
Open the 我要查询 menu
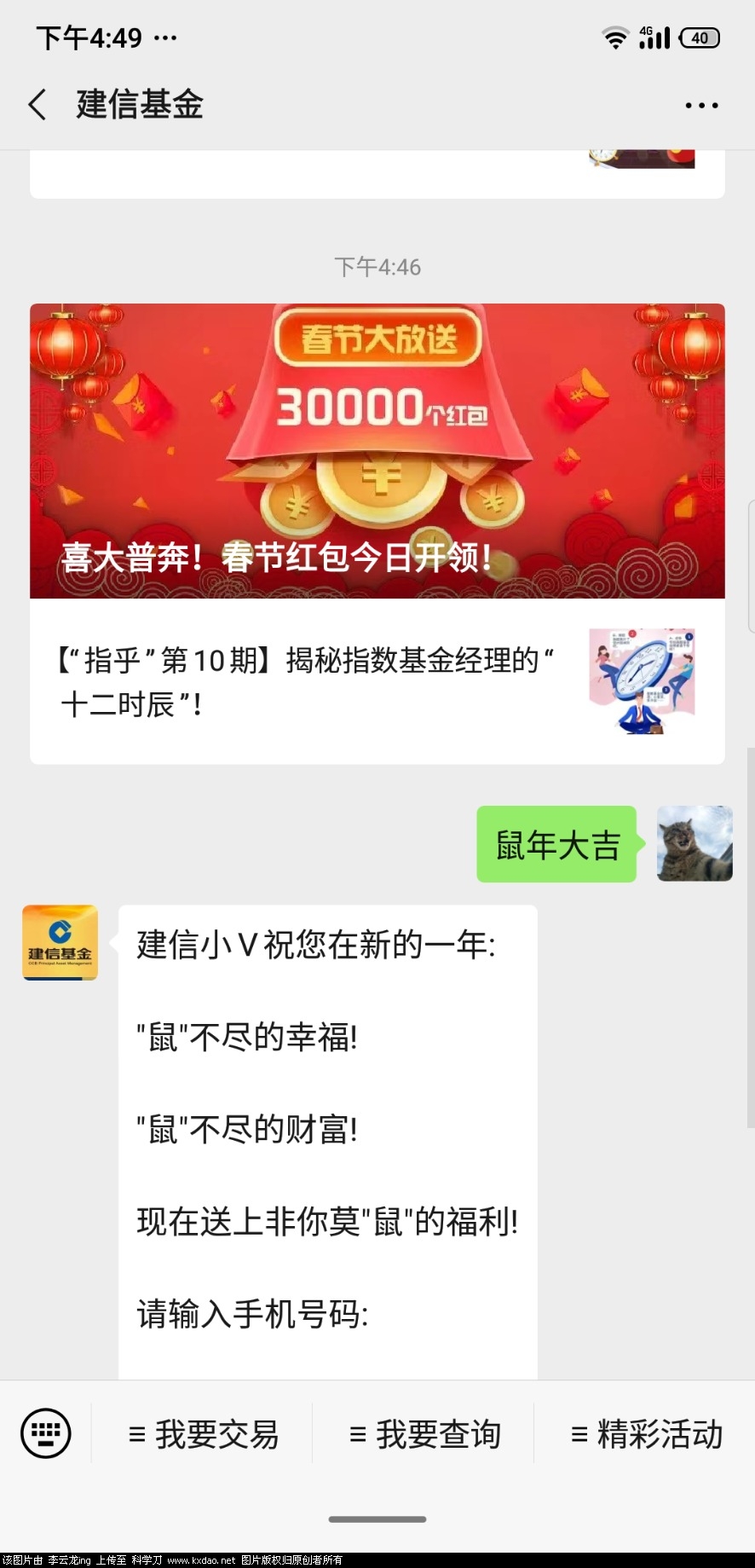click(424, 1434)
